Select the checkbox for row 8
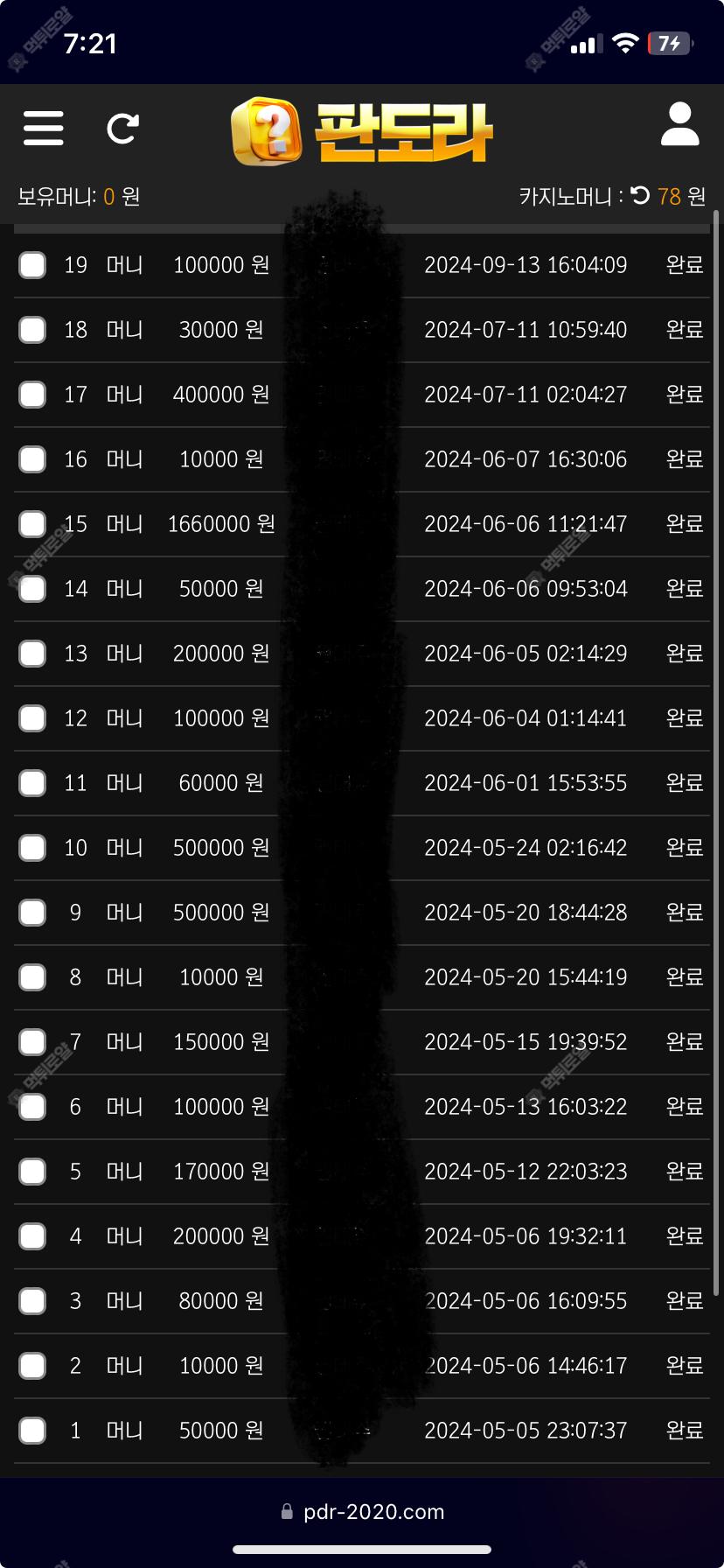 pos(32,977)
